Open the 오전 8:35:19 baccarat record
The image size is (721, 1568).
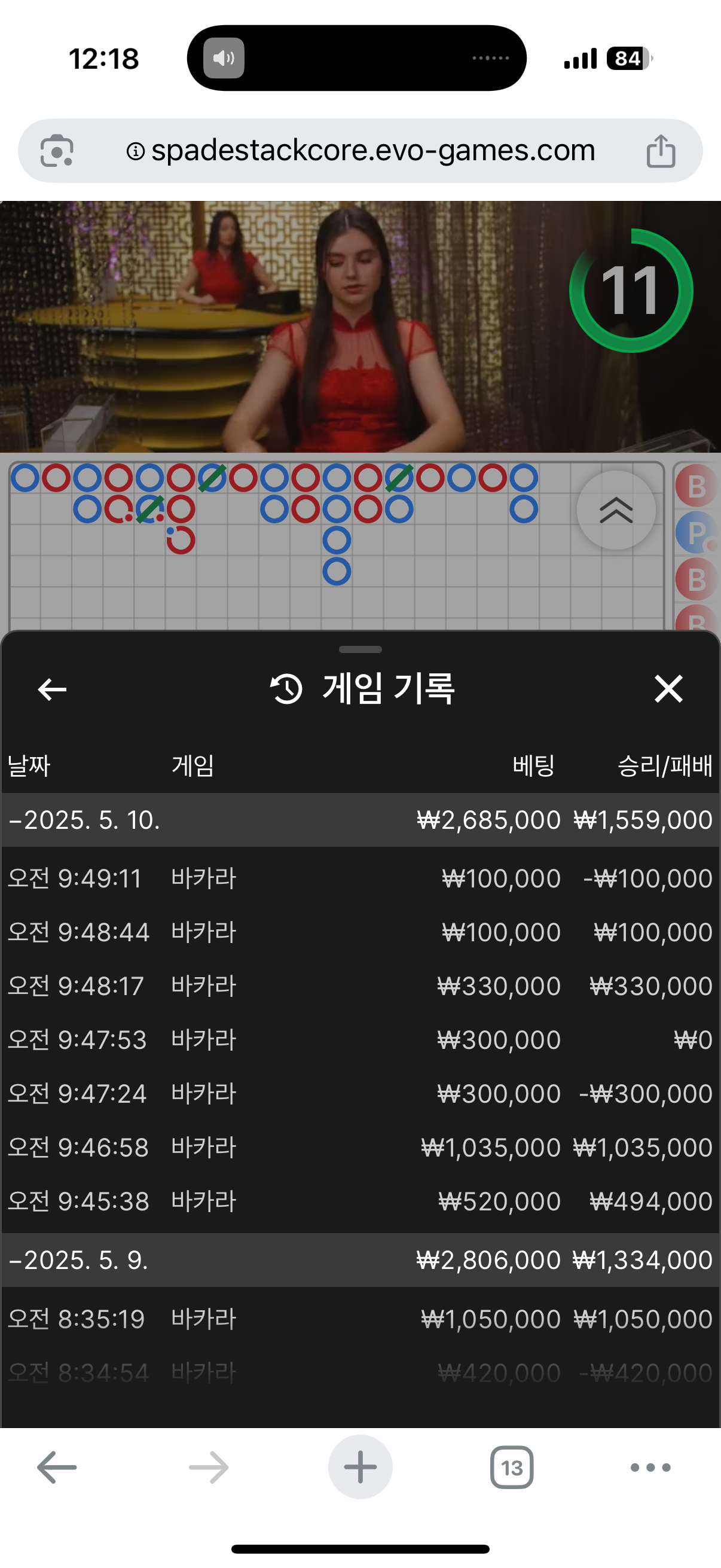(360, 1319)
